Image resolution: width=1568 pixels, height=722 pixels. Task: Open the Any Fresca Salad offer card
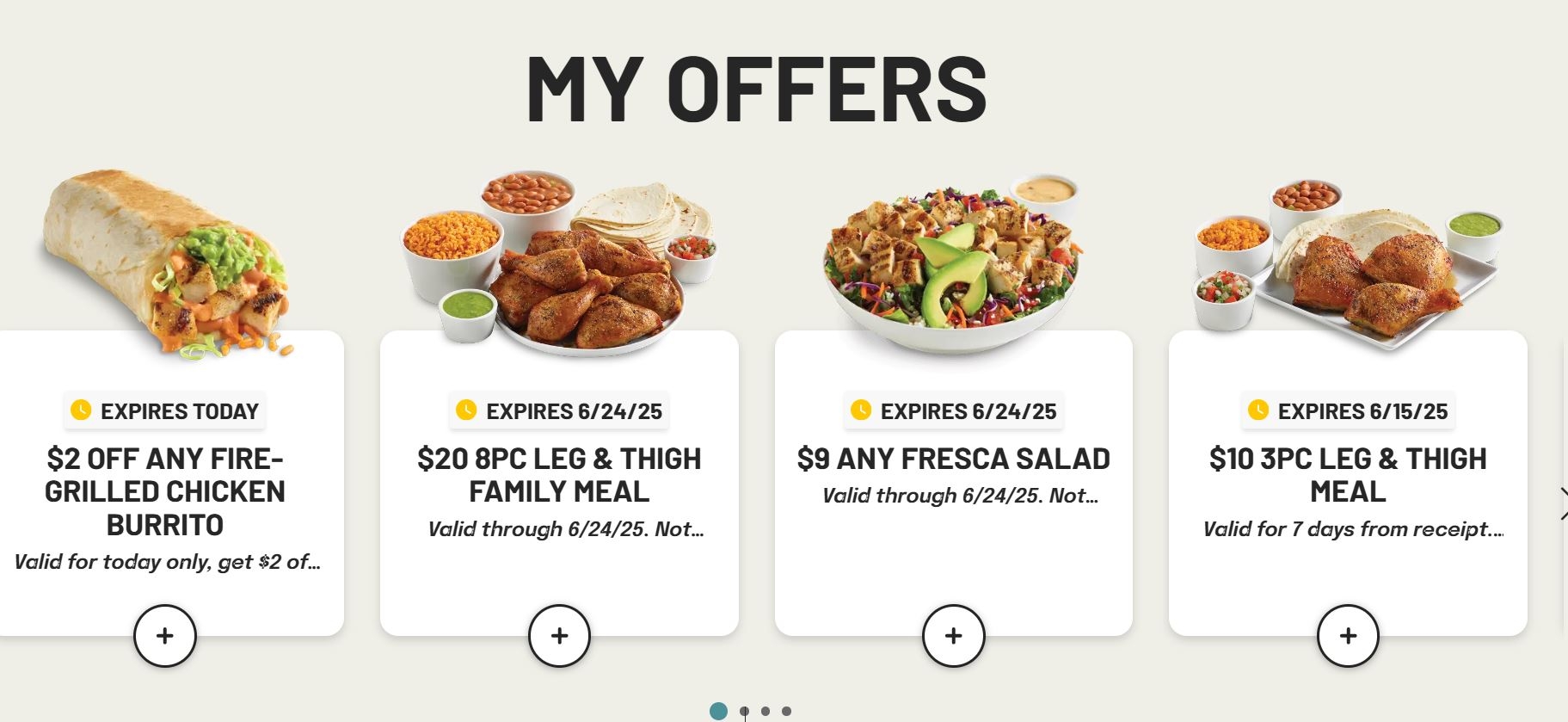click(953, 459)
